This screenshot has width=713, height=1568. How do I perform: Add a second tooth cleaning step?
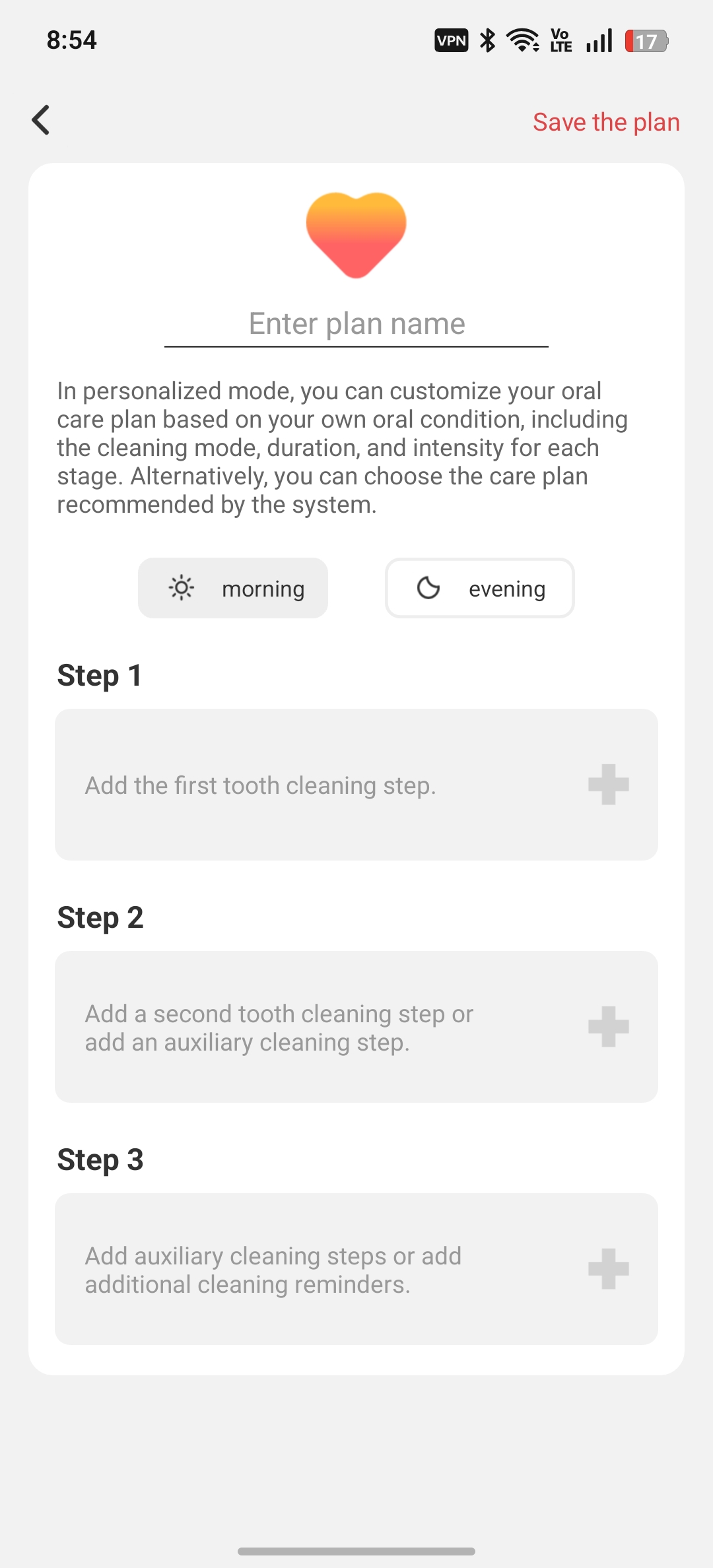point(356,1027)
